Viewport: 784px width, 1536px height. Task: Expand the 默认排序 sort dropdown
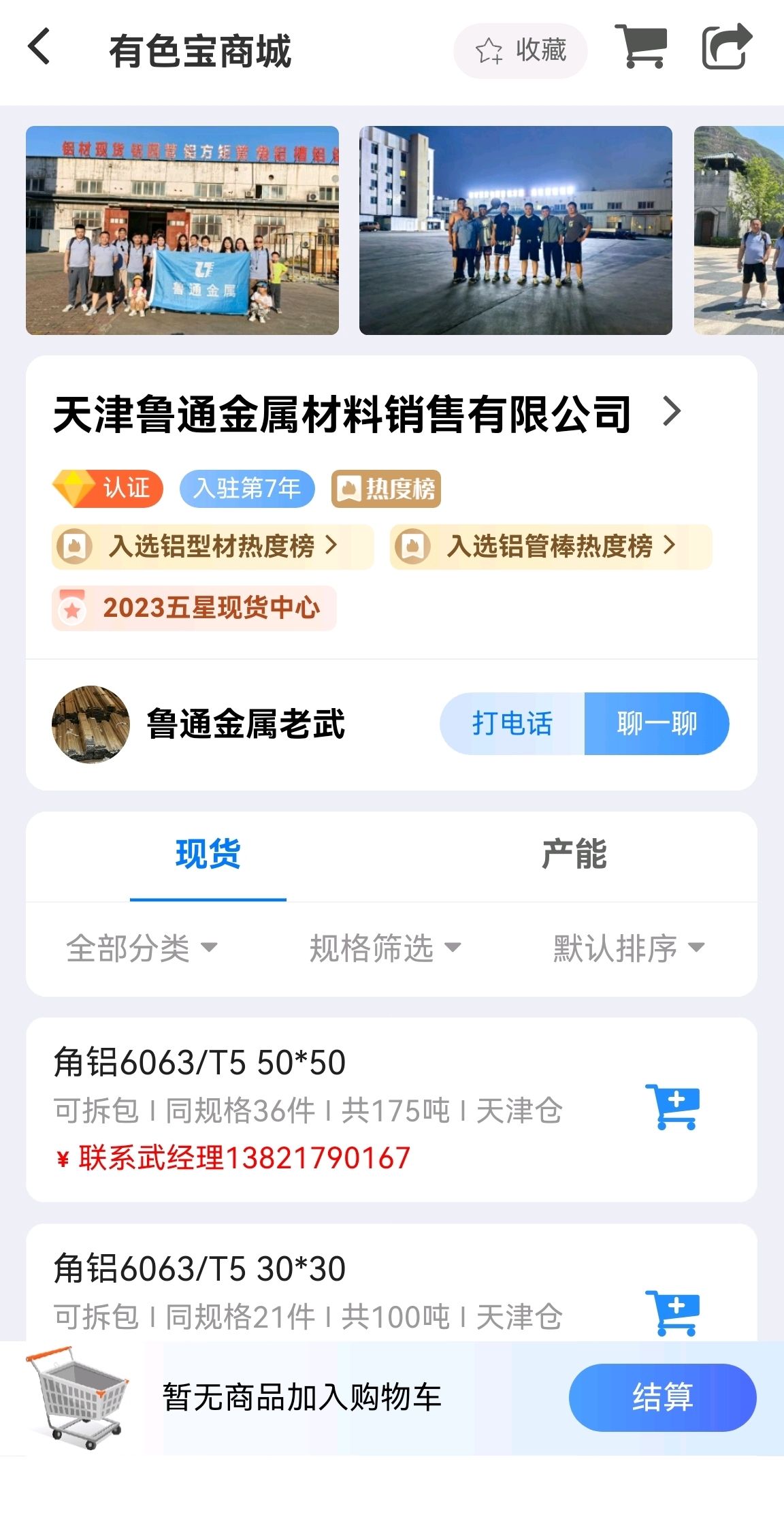[629, 948]
